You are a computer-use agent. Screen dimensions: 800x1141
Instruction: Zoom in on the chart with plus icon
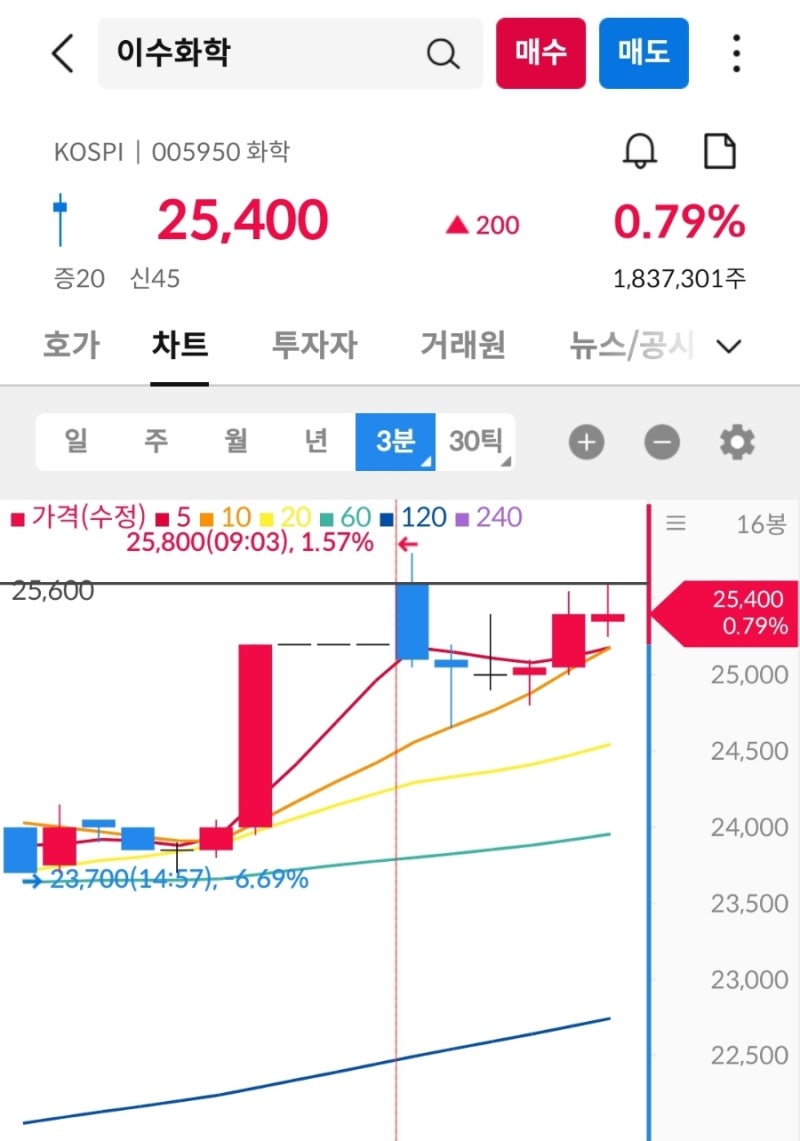(586, 442)
